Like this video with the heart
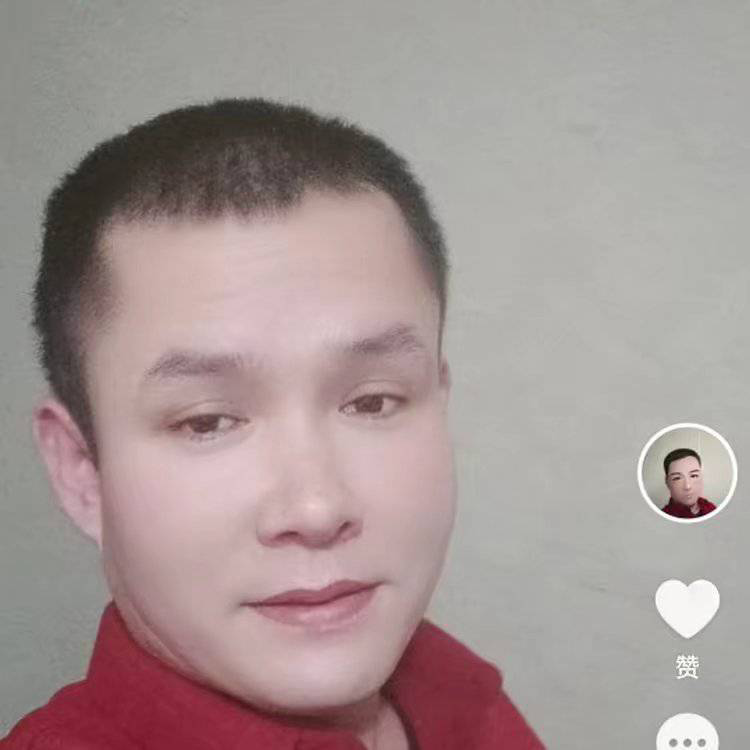The image size is (750, 750). [x=687, y=607]
